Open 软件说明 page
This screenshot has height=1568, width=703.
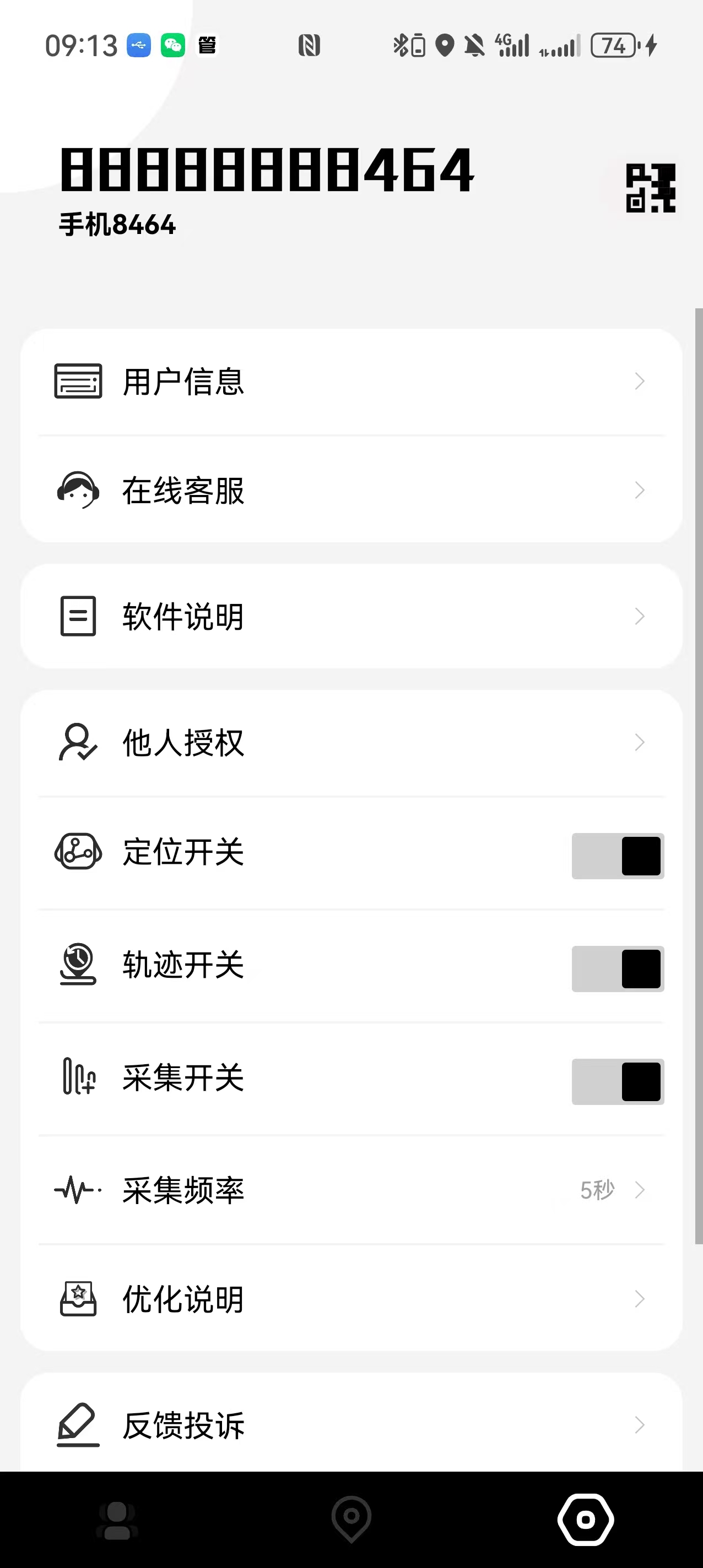(x=351, y=617)
